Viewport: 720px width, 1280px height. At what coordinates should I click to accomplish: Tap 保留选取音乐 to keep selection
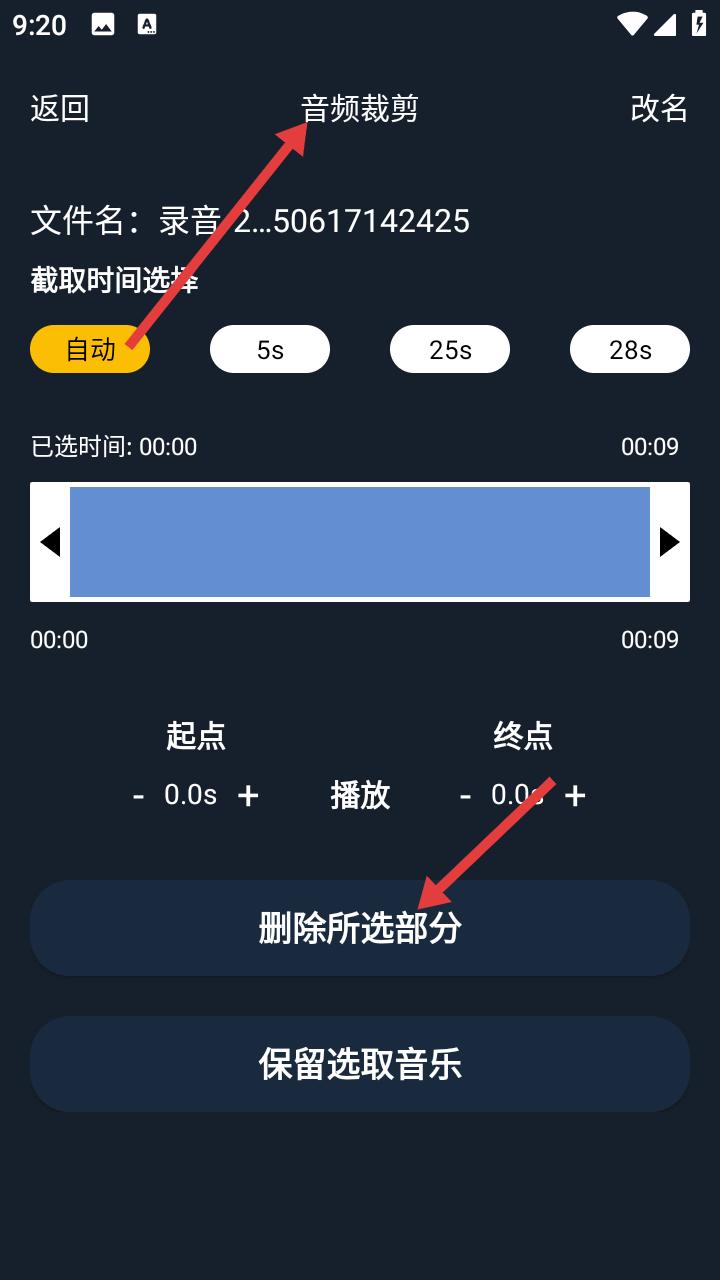(x=360, y=1064)
